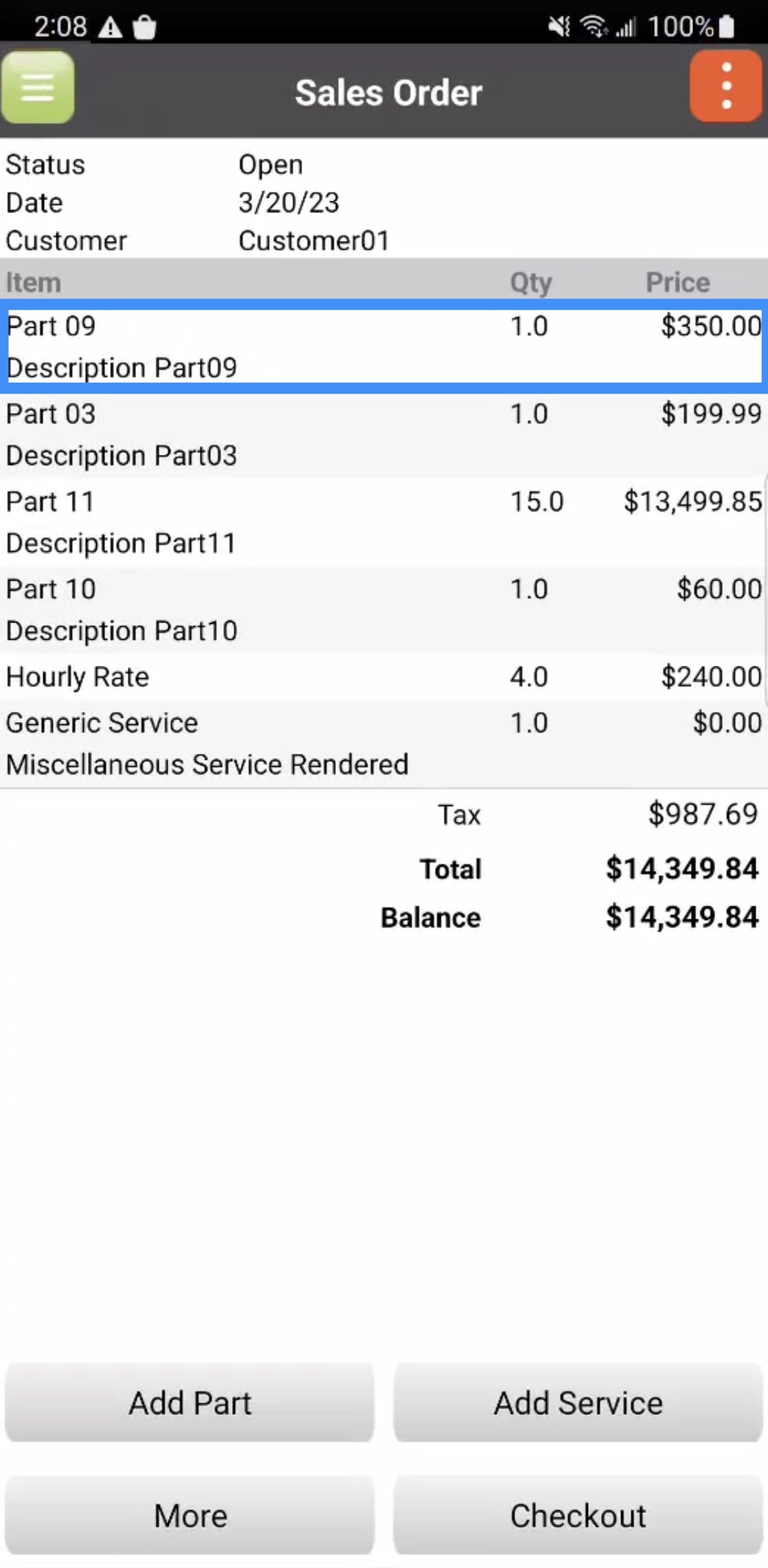Open the orange overflow menu
Screen dimensions: 768x1568
(x=726, y=87)
